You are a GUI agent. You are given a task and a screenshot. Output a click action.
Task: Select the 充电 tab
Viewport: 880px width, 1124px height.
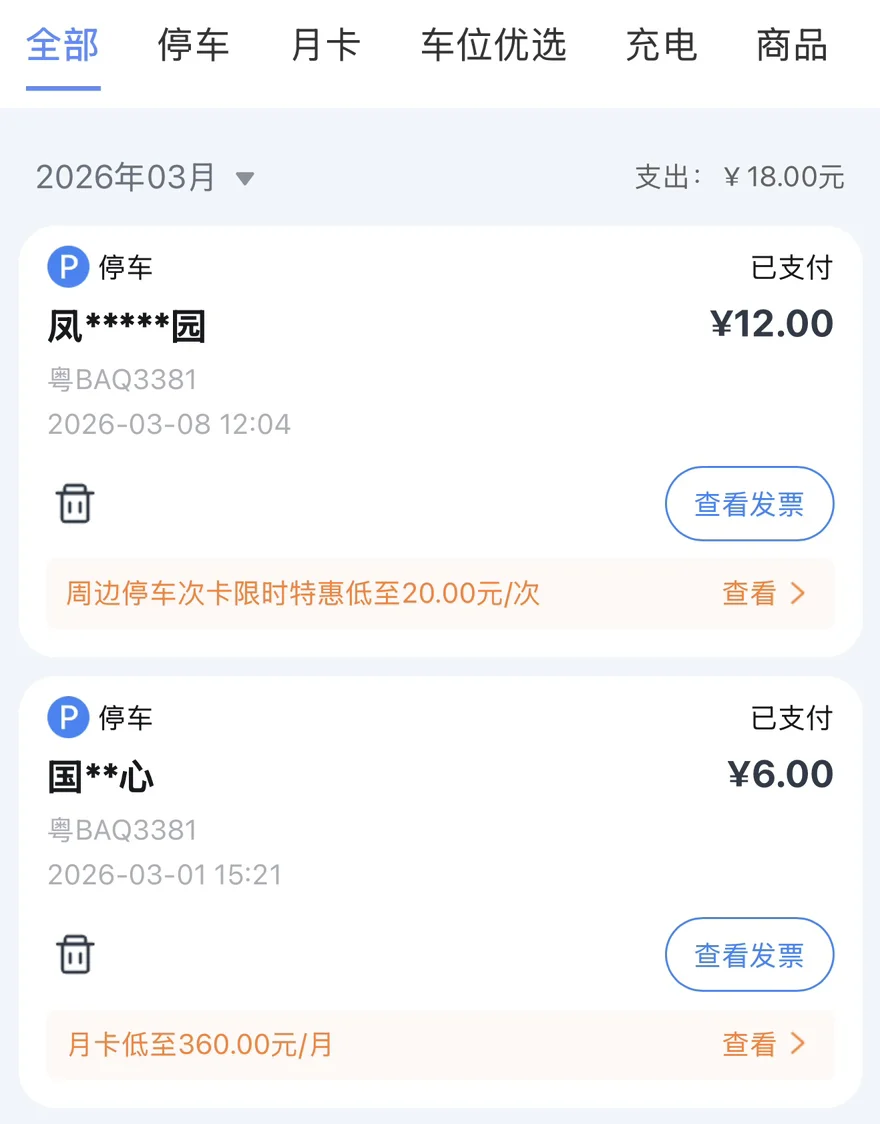pyautogui.click(x=660, y=46)
